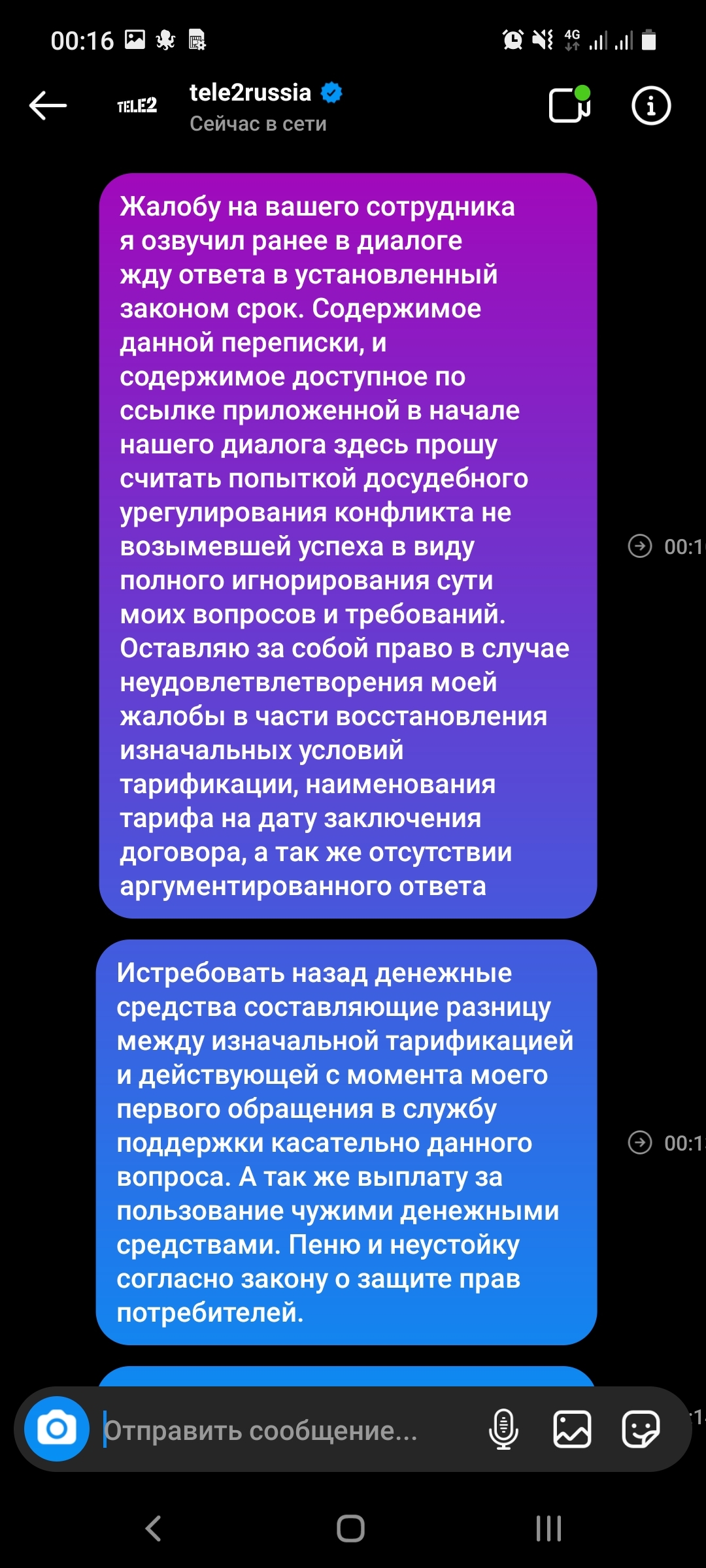This screenshot has height=1568, width=706.
Task: Go back from the tele2russia chat
Action: click(48, 106)
